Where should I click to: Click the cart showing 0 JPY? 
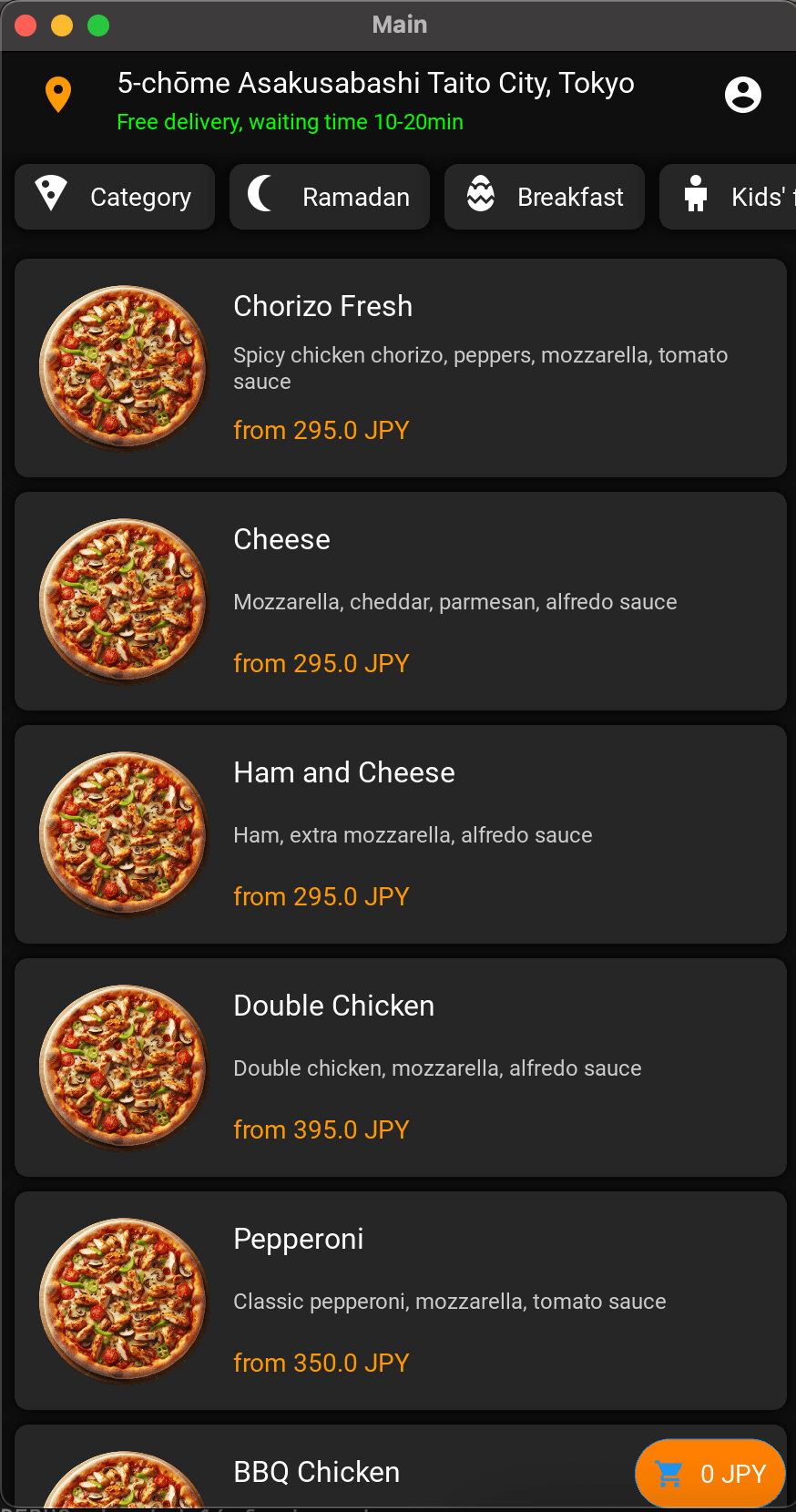709,1473
